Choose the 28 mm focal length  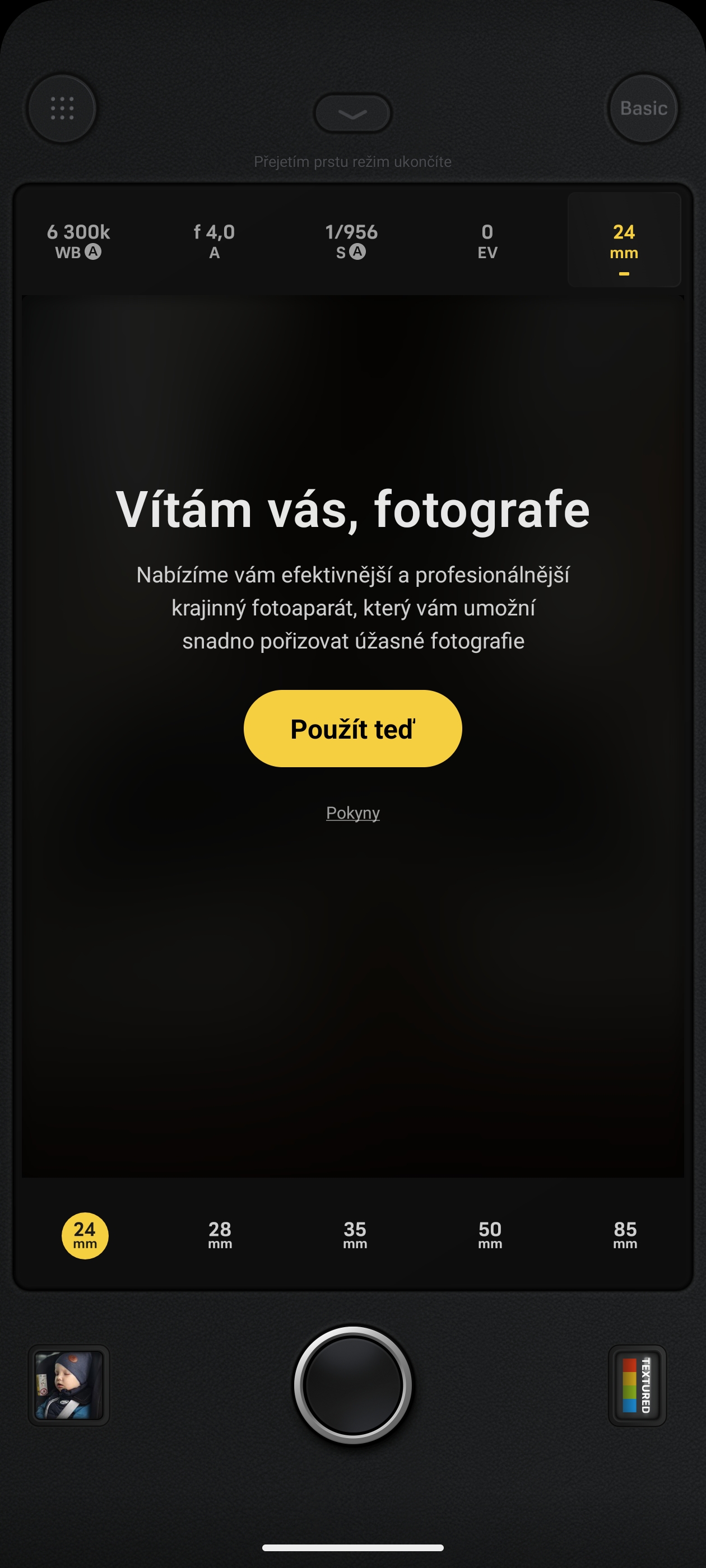(x=220, y=1235)
